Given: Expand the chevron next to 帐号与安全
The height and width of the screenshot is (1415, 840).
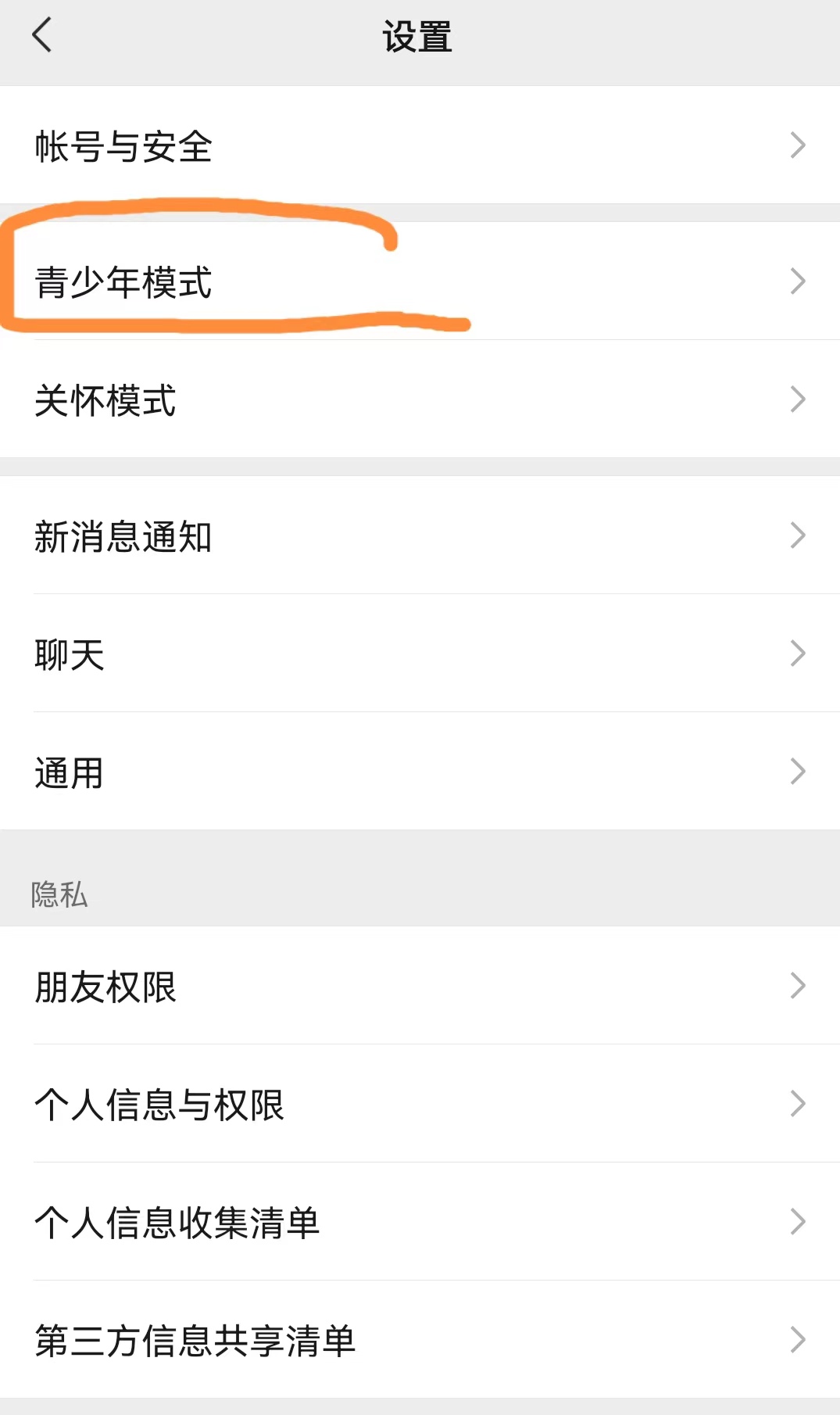Looking at the screenshot, I should [796, 144].
